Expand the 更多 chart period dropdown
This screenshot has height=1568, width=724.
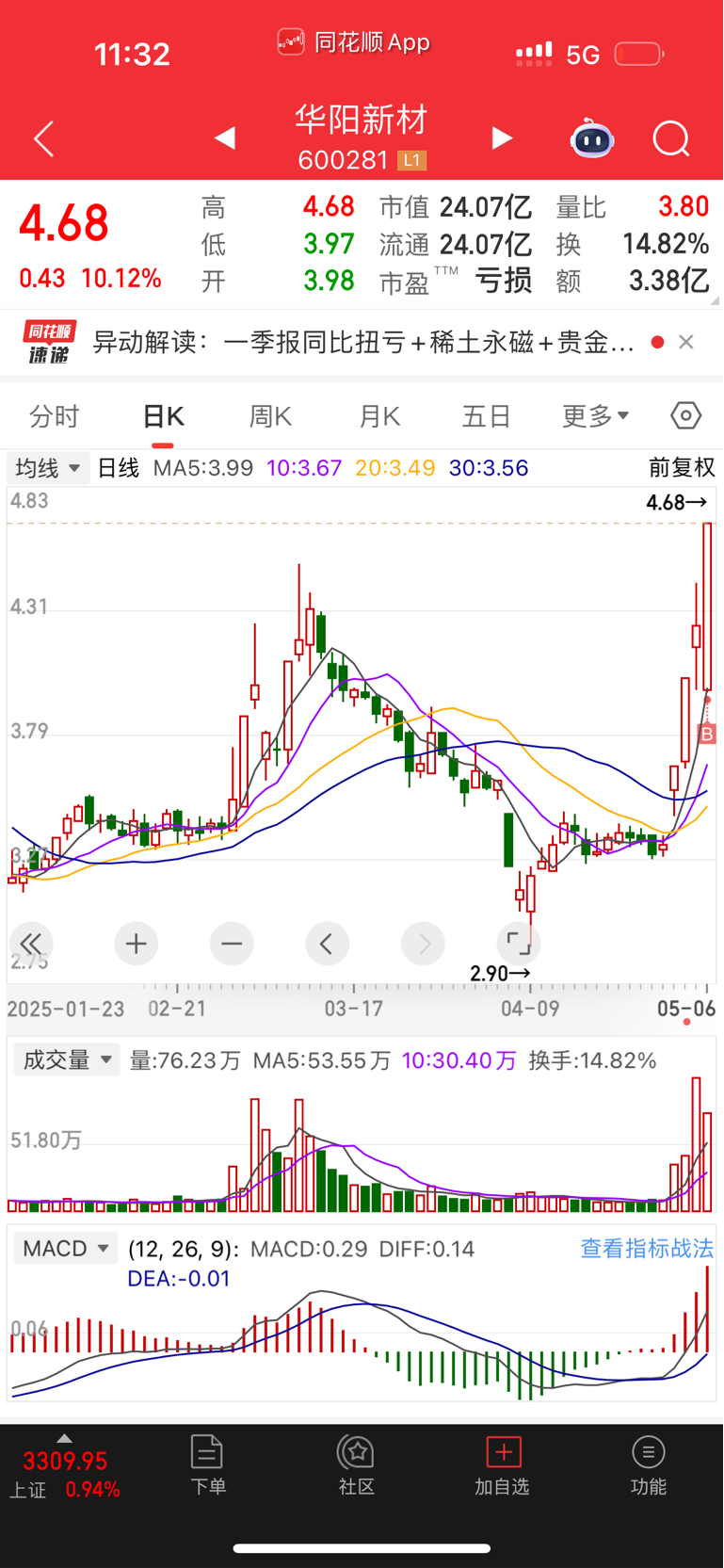(x=595, y=416)
